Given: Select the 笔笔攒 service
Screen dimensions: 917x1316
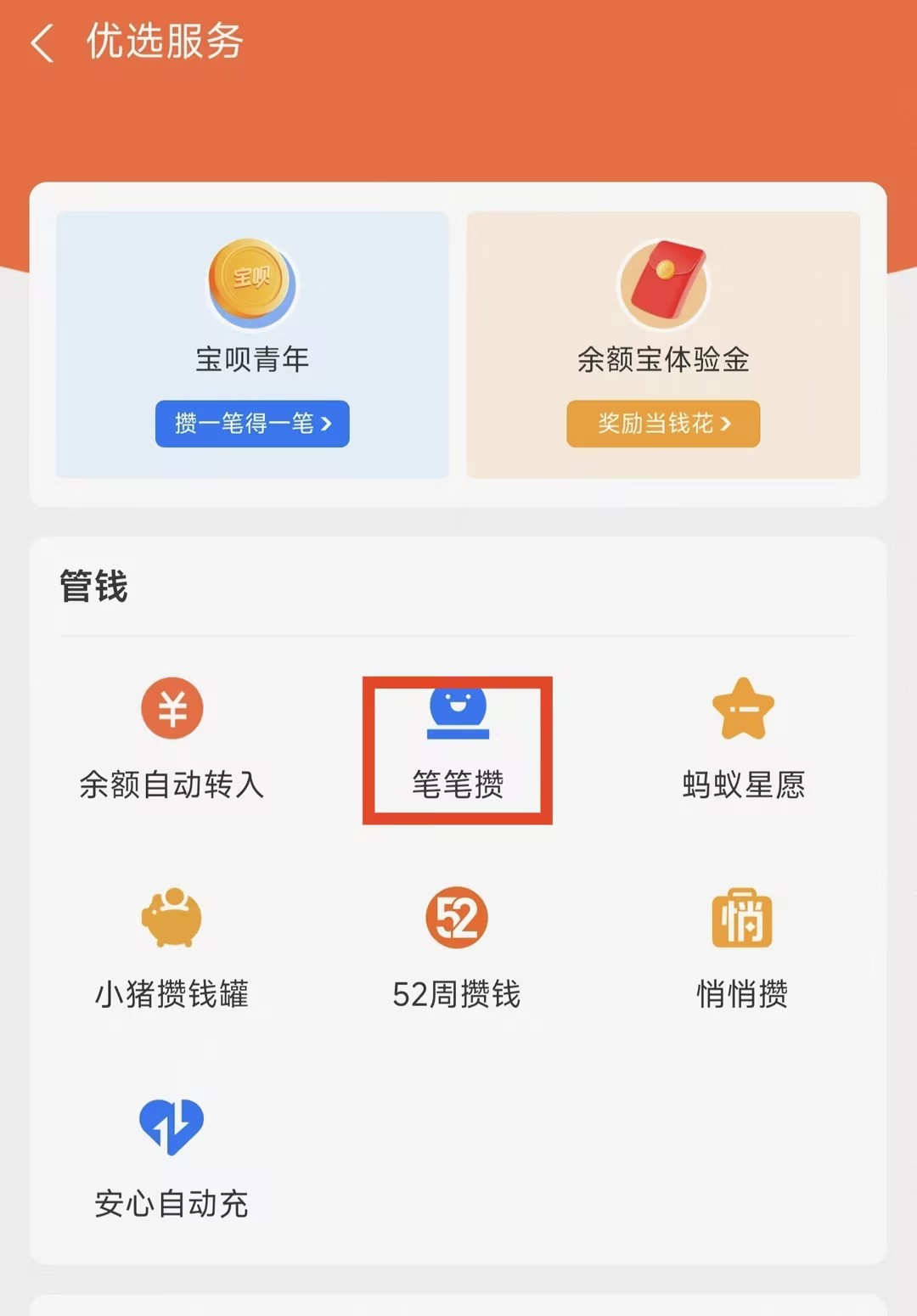Looking at the screenshot, I should [458, 747].
